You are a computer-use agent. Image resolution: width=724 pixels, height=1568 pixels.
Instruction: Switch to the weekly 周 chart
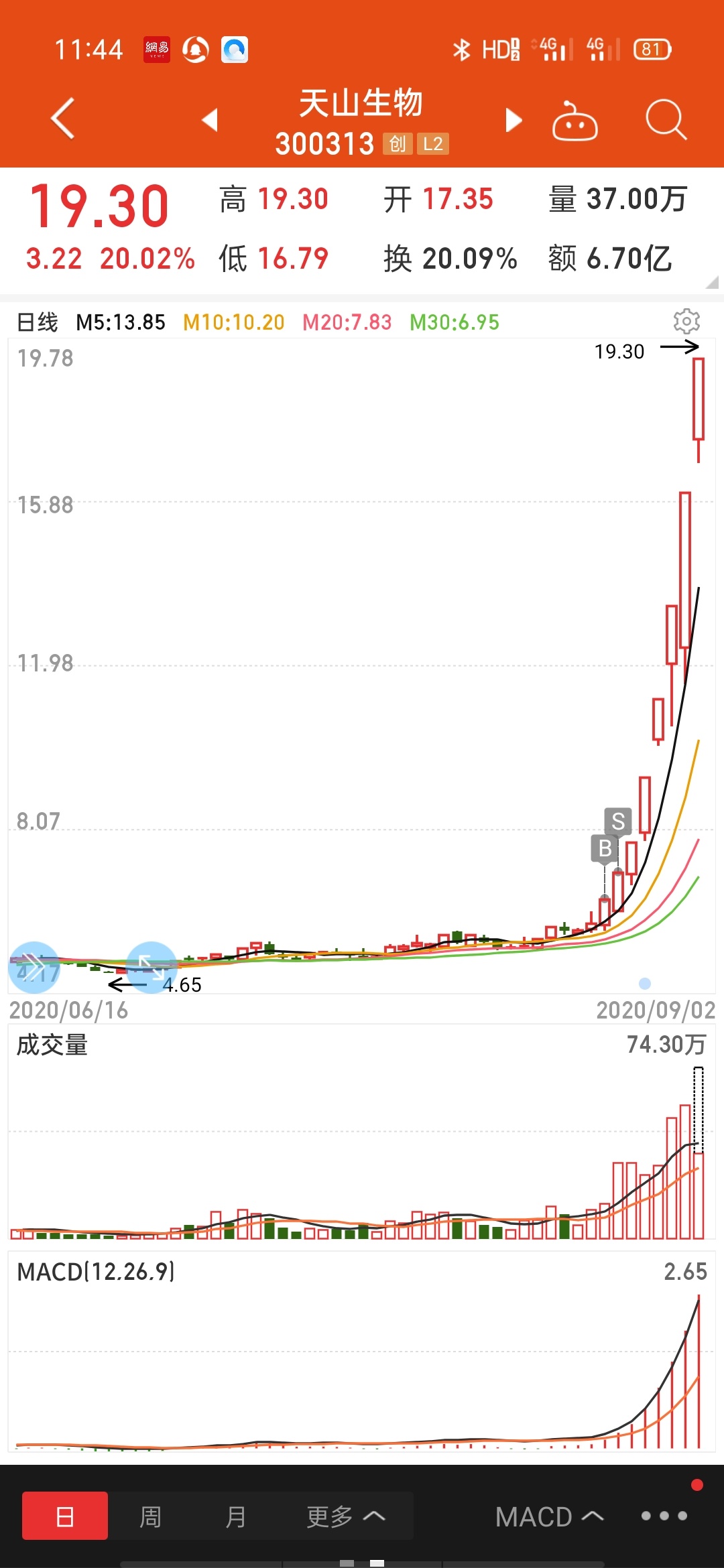click(x=150, y=1516)
